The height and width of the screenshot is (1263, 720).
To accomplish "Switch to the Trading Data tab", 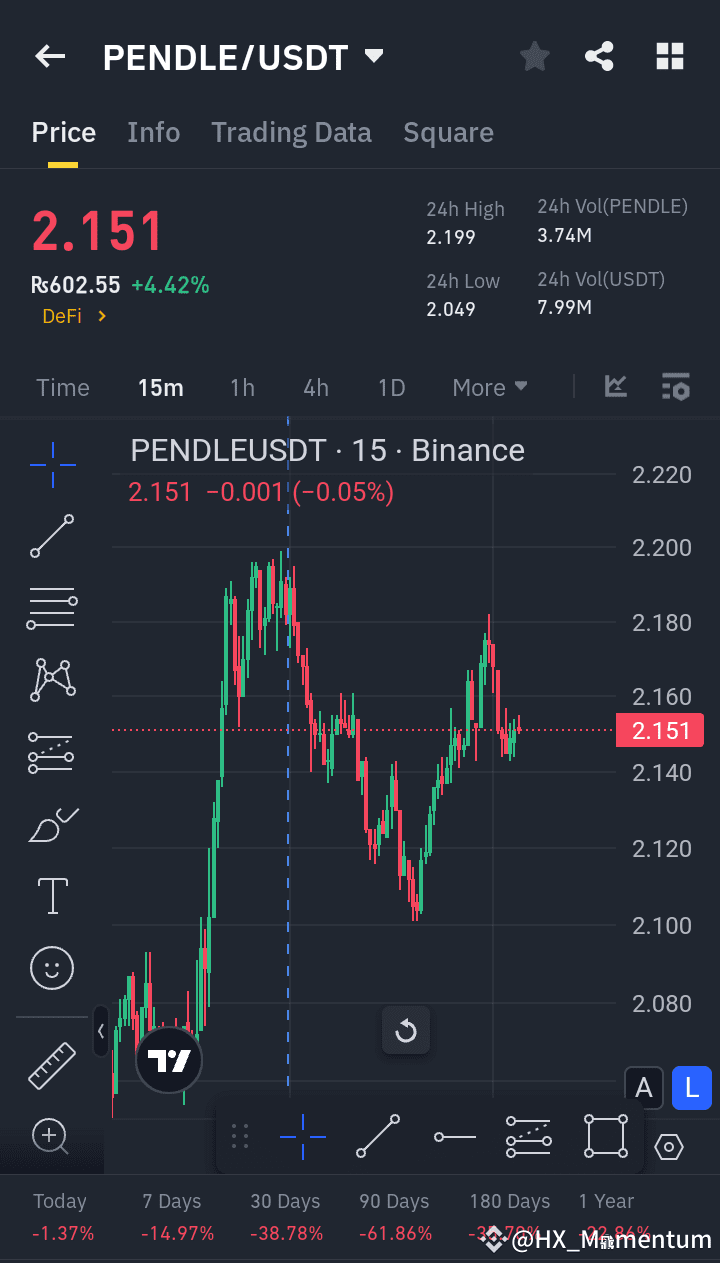I will (291, 132).
